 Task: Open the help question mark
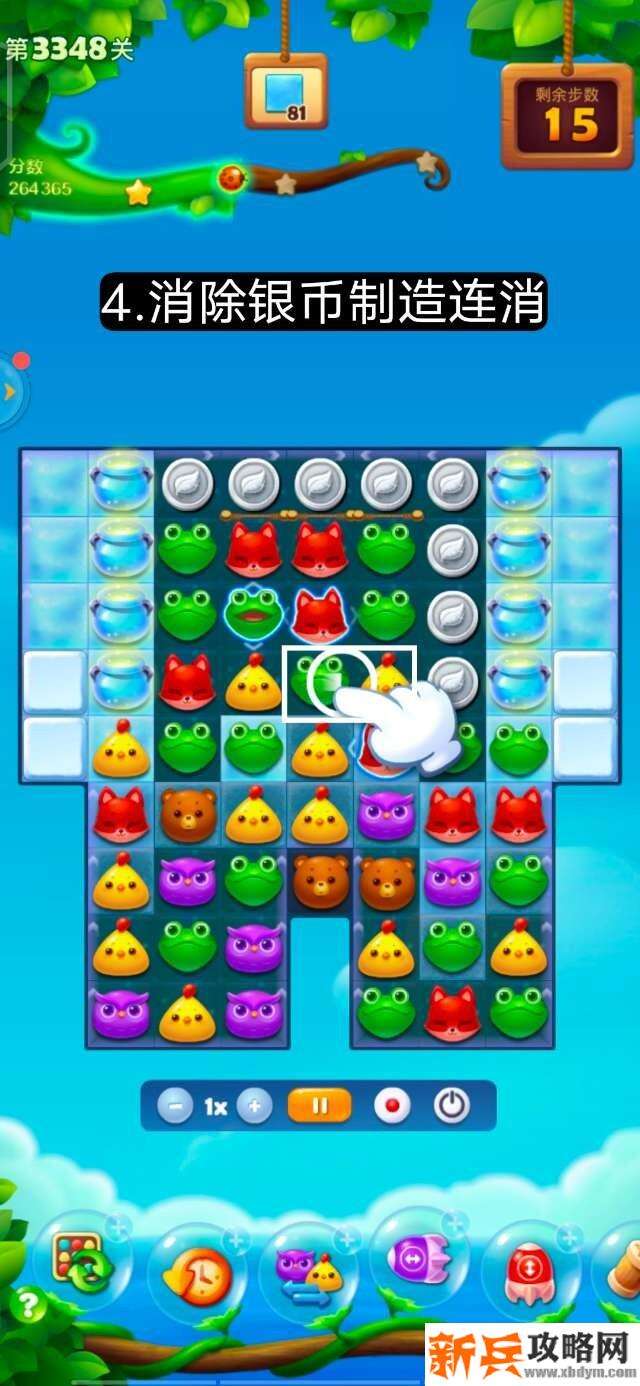pos(26,1306)
